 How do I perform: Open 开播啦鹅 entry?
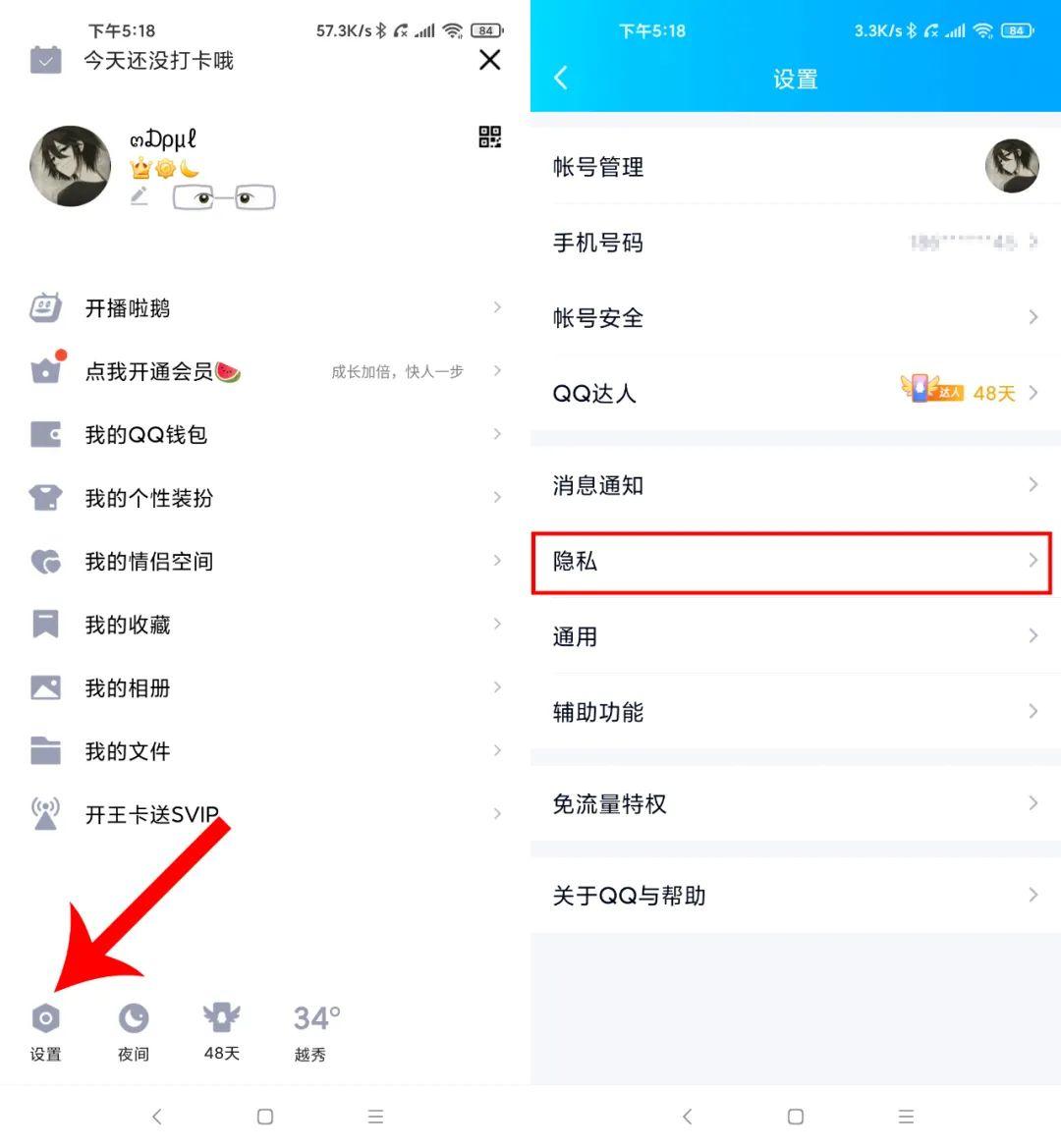point(128,308)
